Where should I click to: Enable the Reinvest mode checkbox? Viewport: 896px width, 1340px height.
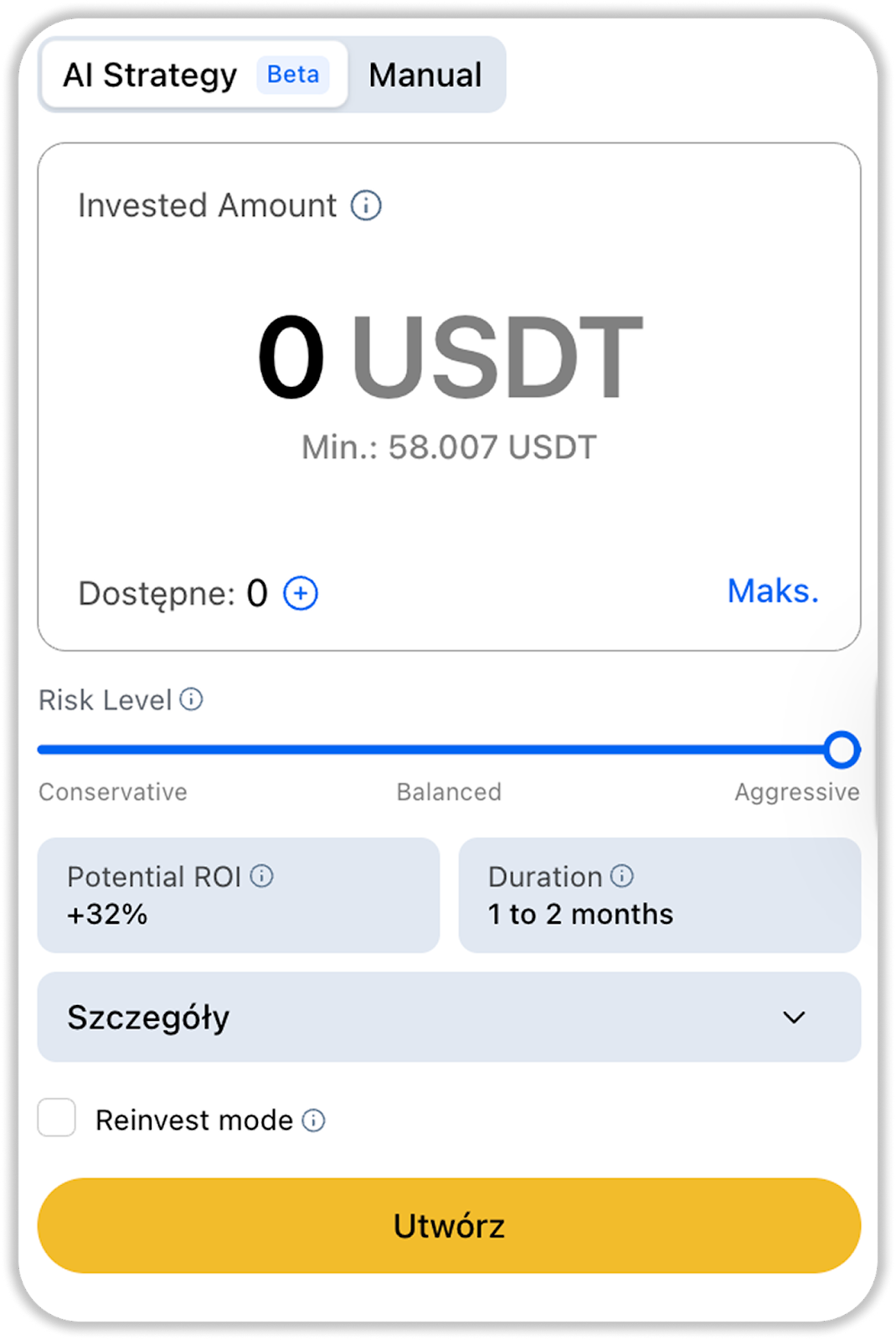point(57,1118)
